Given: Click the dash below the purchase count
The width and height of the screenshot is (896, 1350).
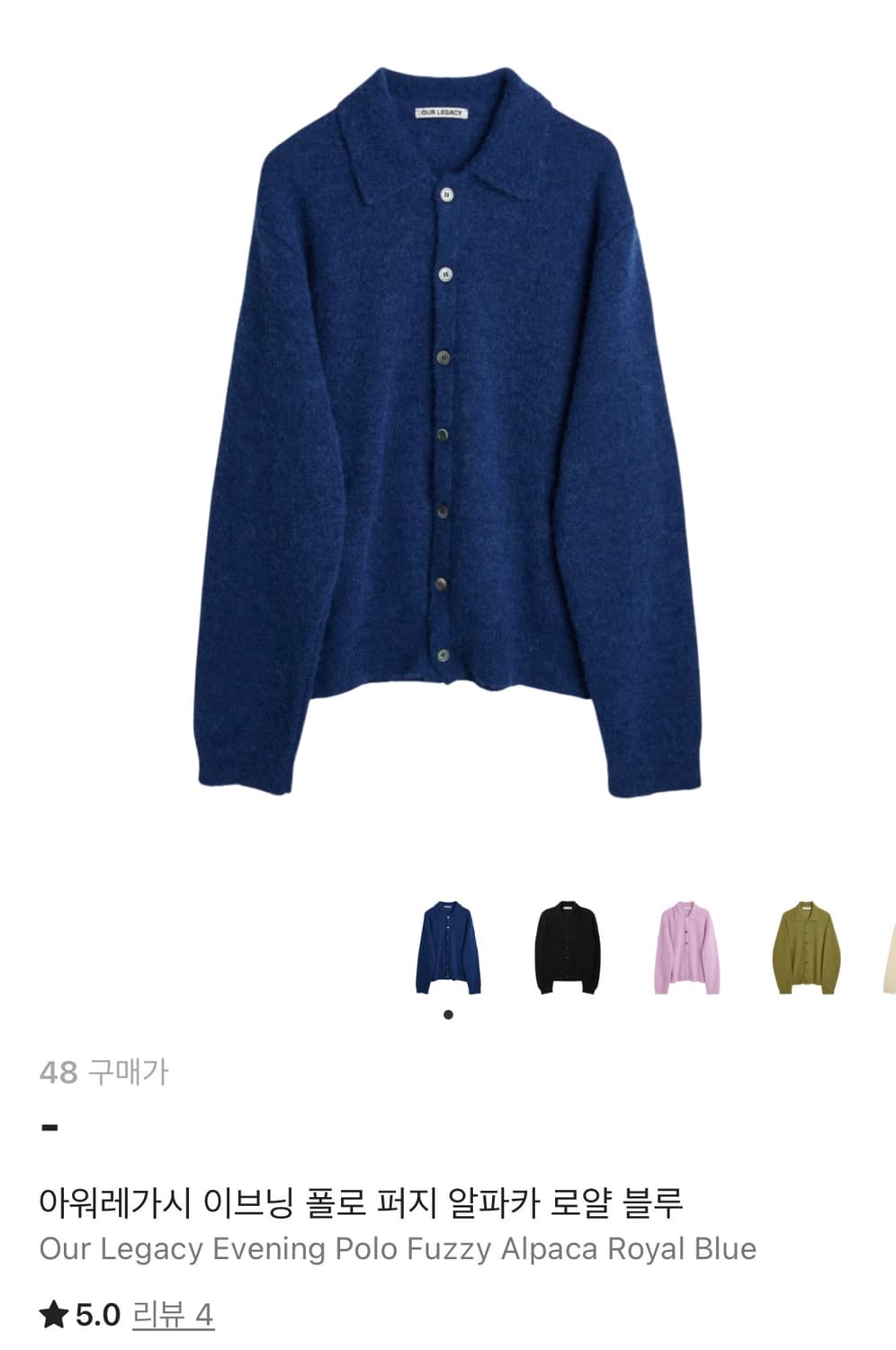Looking at the screenshot, I should click(x=49, y=1125).
